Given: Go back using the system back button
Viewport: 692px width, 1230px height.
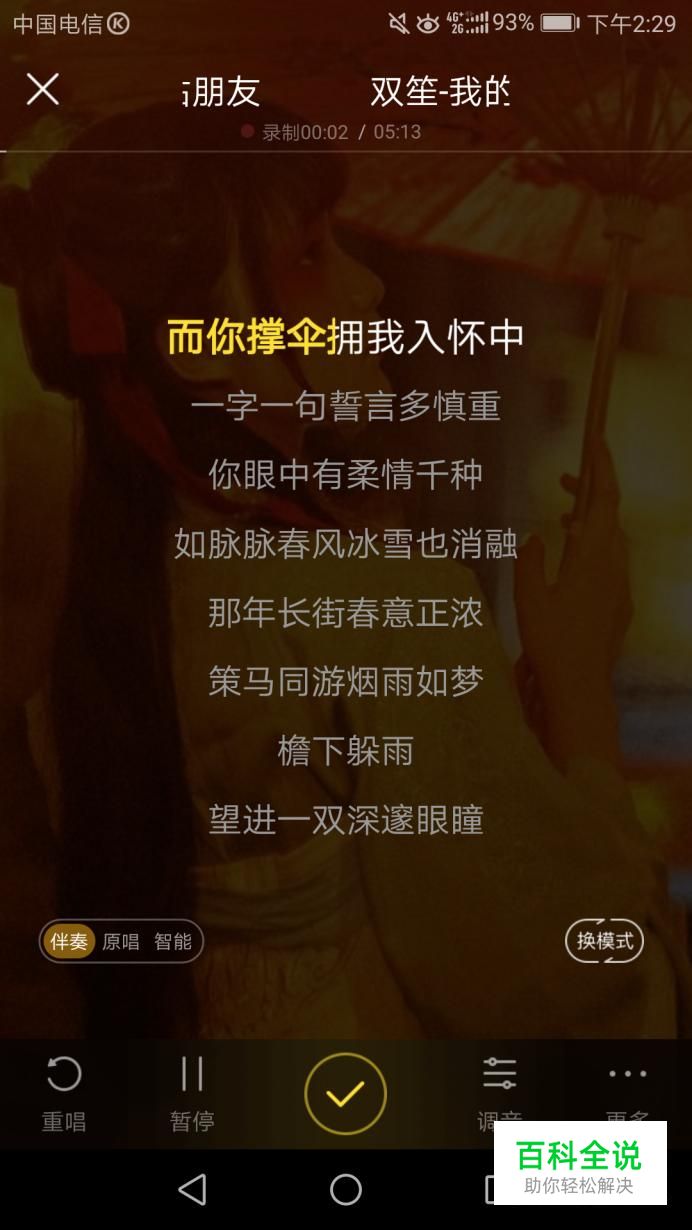Looking at the screenshot, I should pos(192,1189).
